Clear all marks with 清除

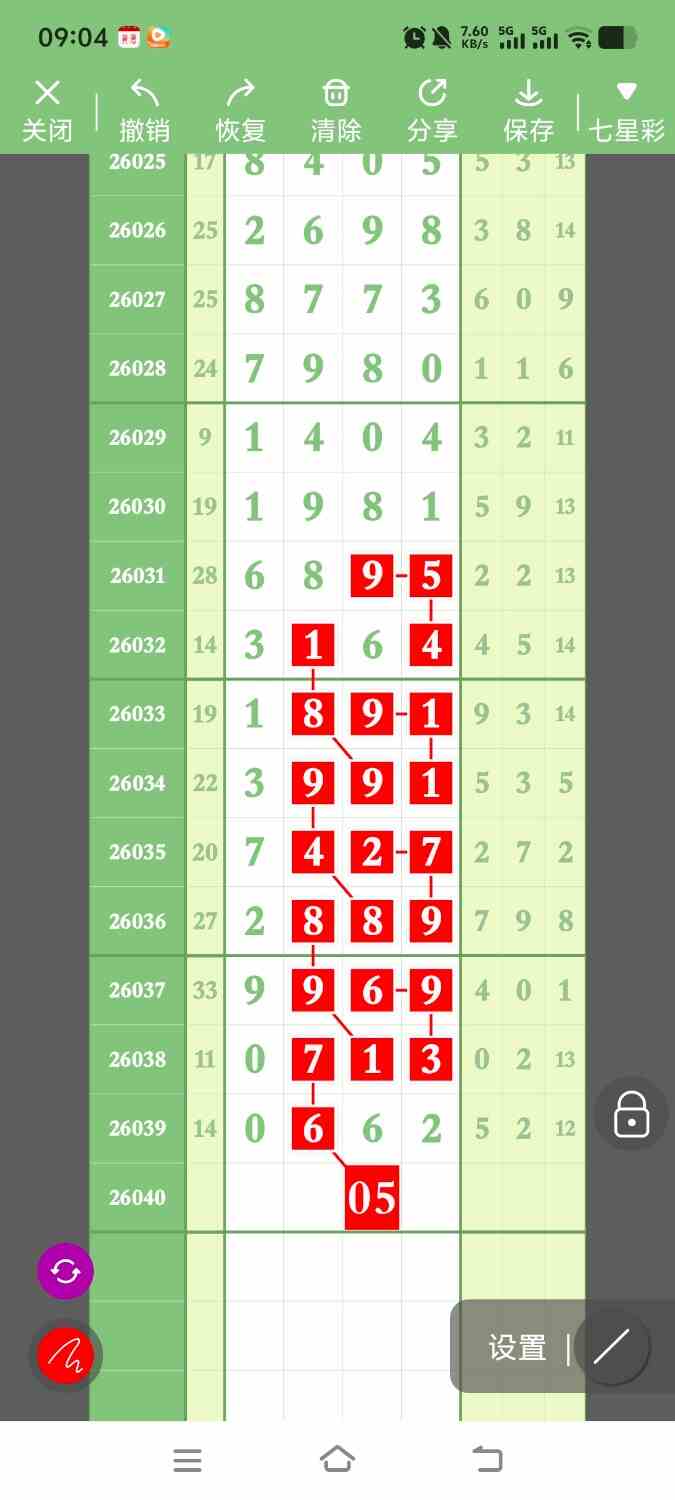click(x=336, y=110)
